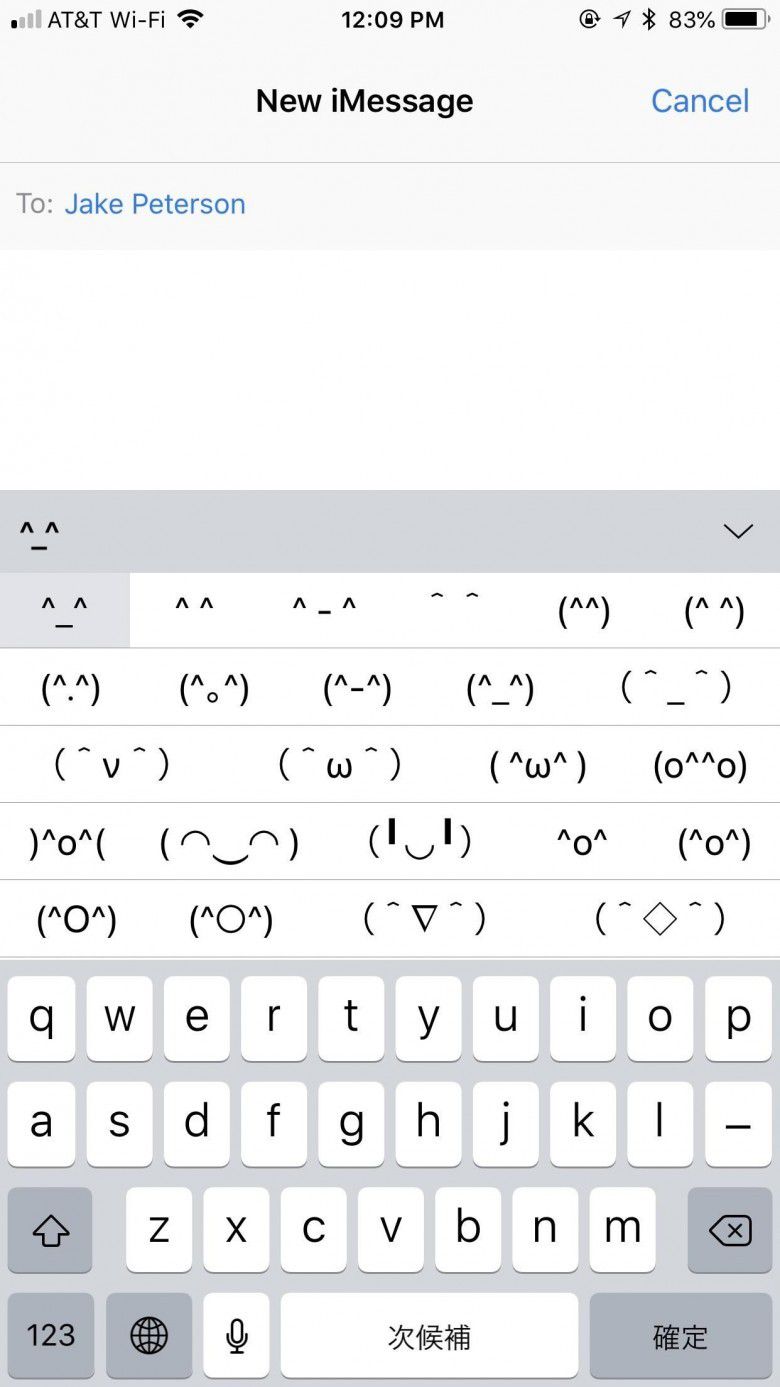Choose the (^o^) kaomoji

714,844
